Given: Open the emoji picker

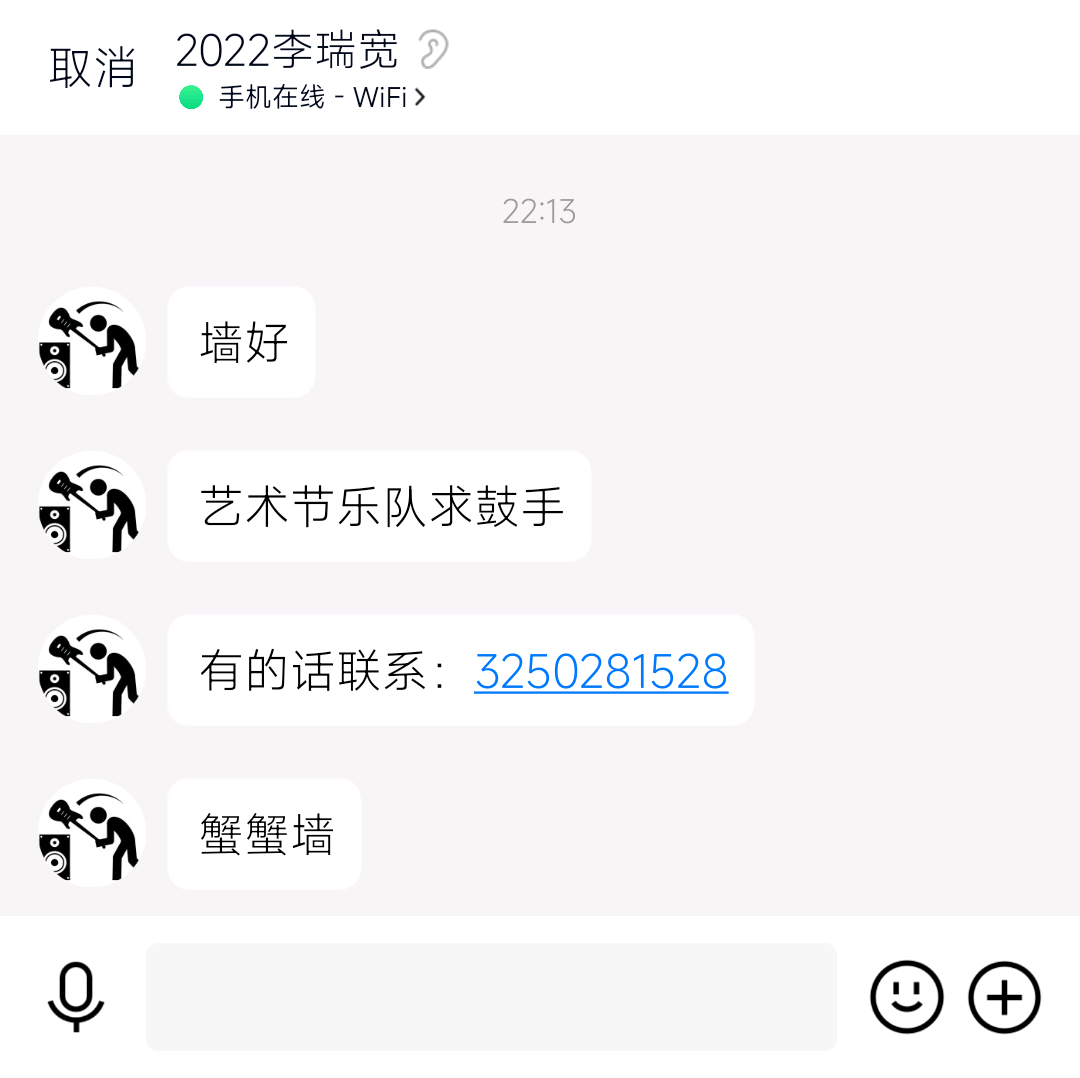Looking at the screenshot, I should (x=906, y=996).
